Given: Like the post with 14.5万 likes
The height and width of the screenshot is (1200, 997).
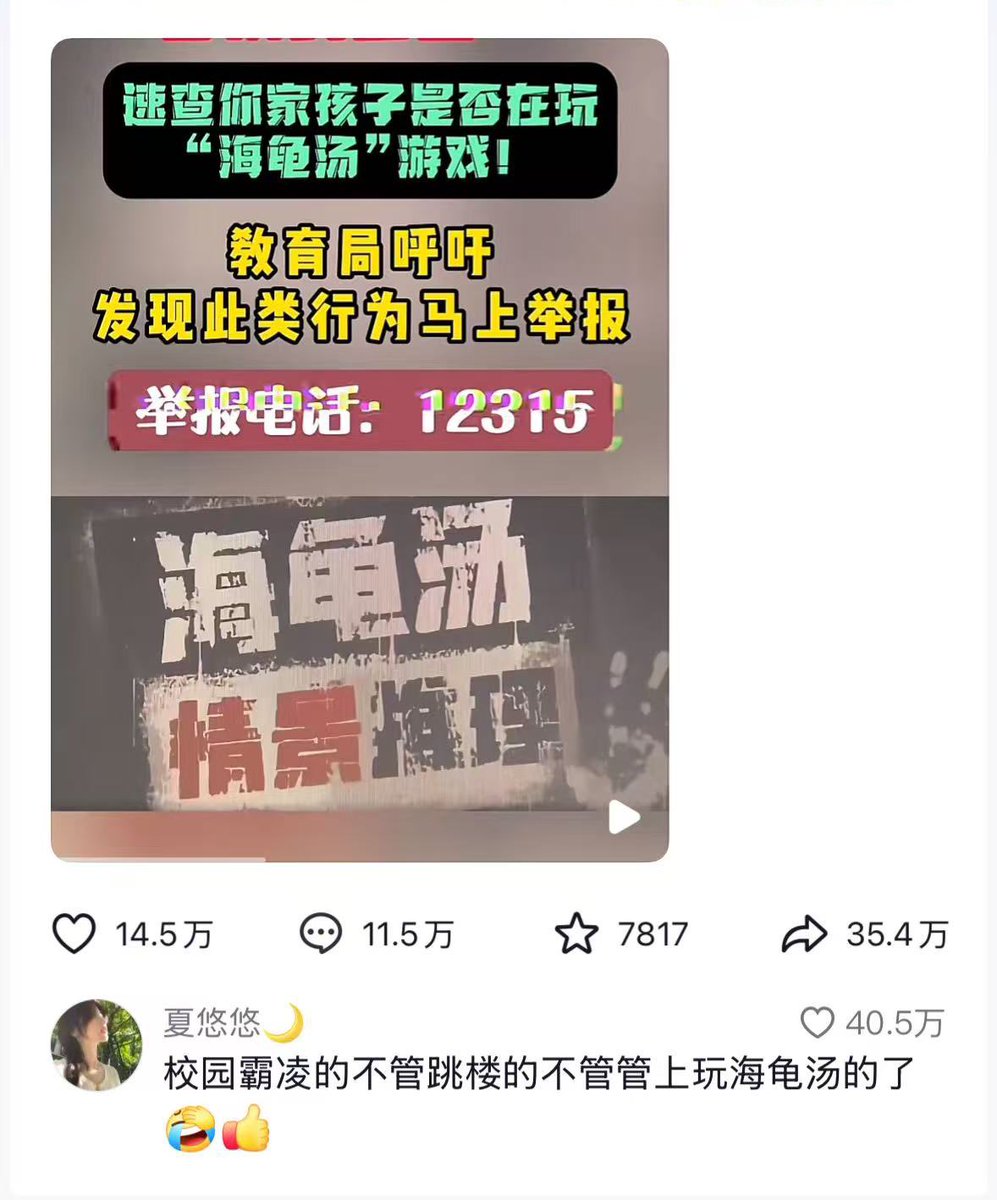Looking at the screenshot, I should coord(73,933).
